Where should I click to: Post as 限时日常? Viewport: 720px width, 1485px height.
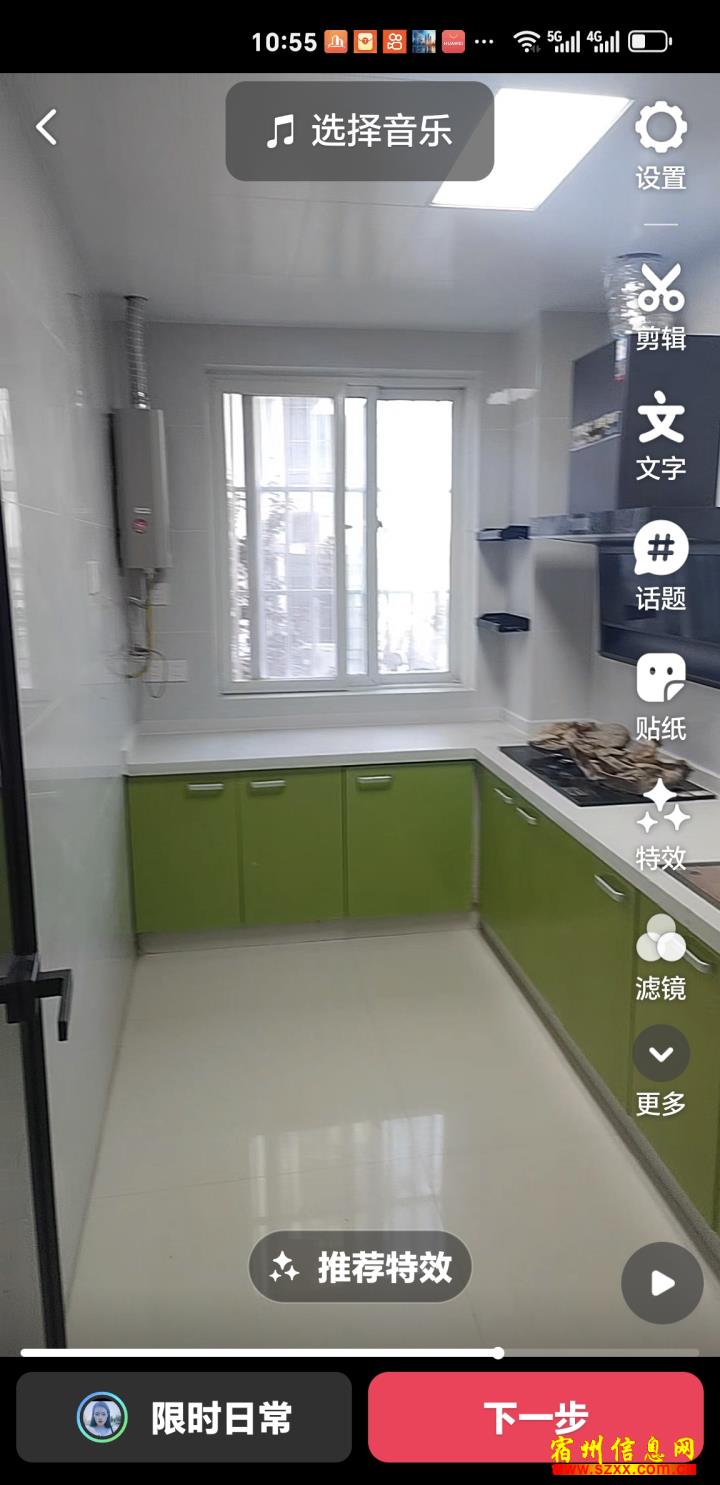click(184, 1417)
